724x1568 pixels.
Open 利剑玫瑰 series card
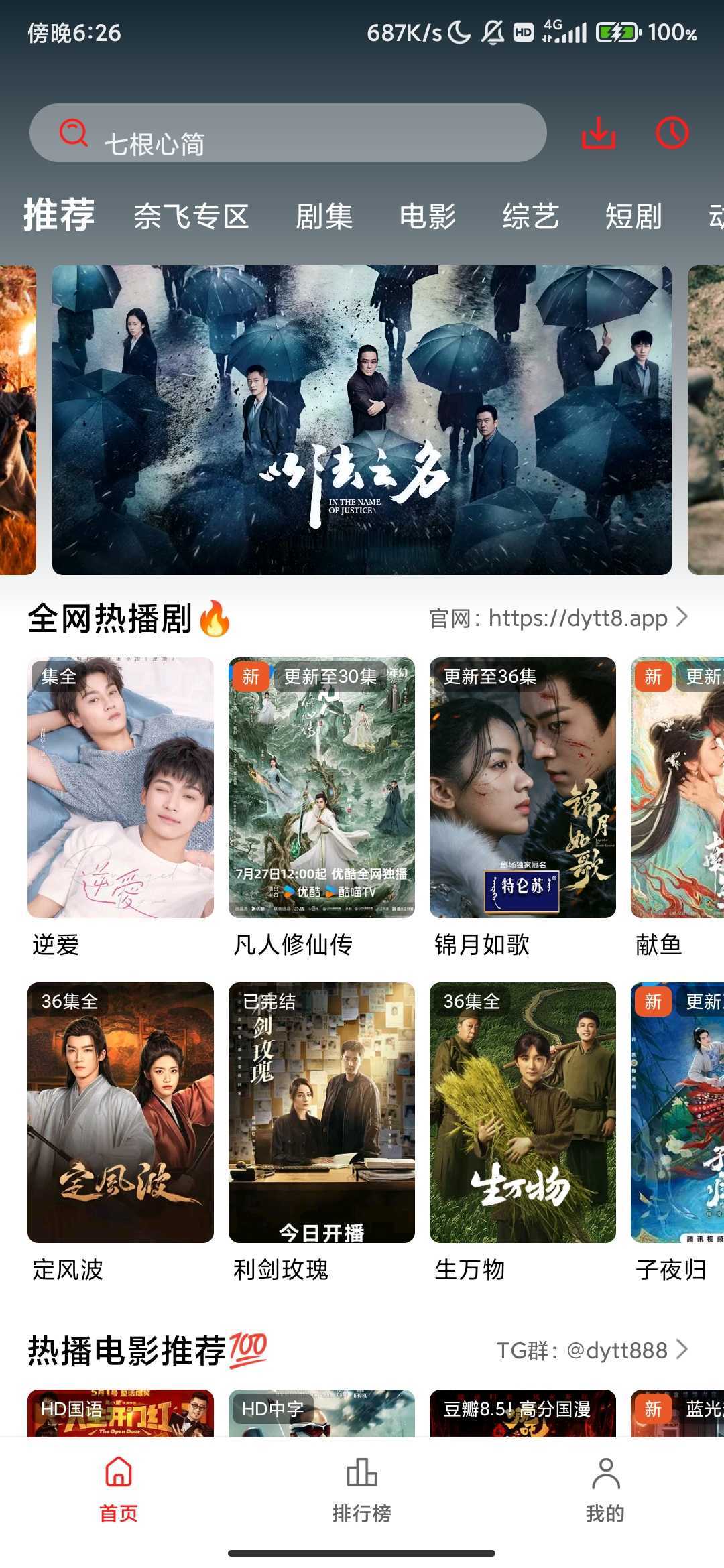tap(322, 1112)
